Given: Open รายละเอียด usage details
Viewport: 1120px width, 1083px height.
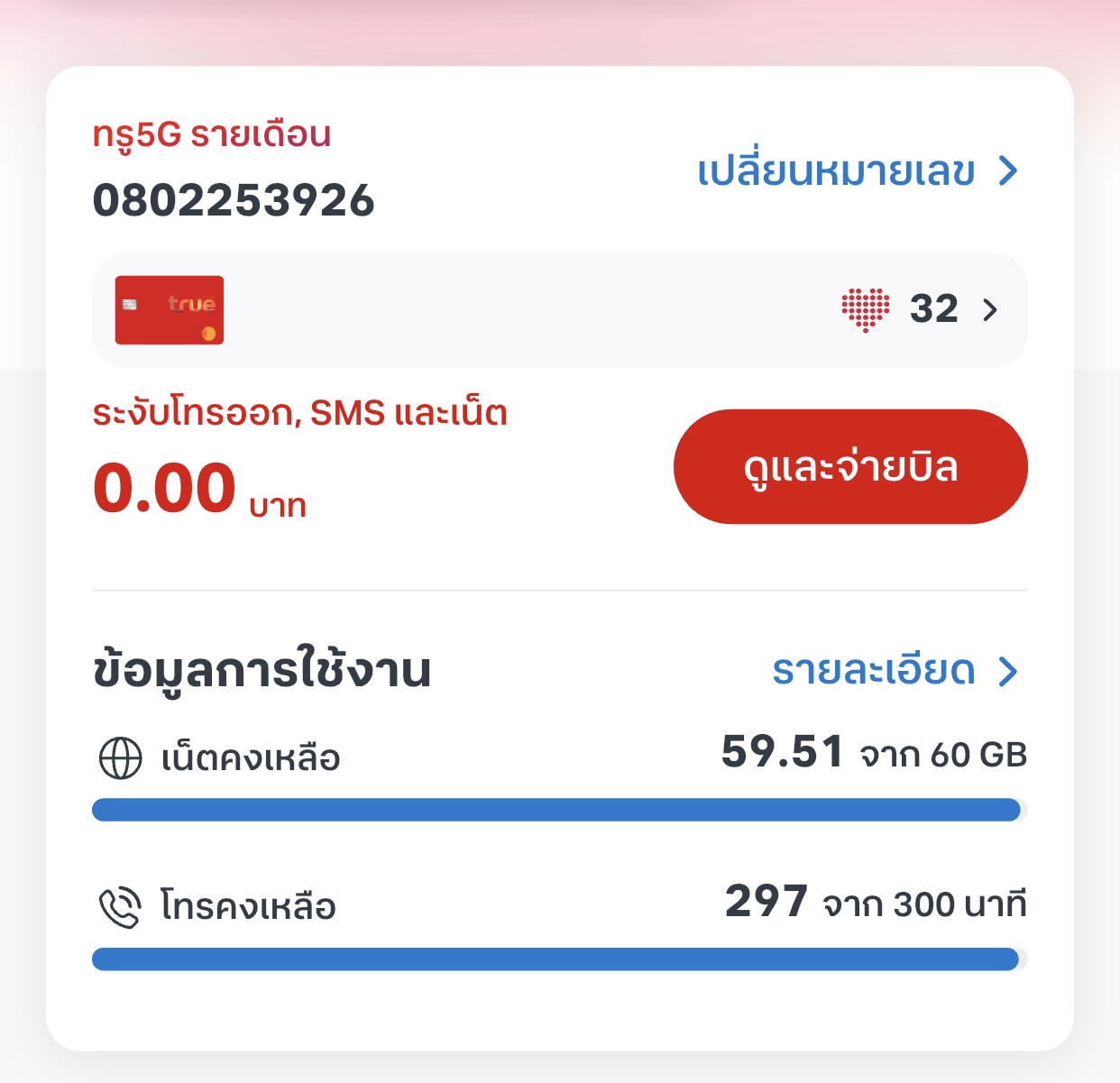Looking at the screenshot, I should click(x=893, y=671).
